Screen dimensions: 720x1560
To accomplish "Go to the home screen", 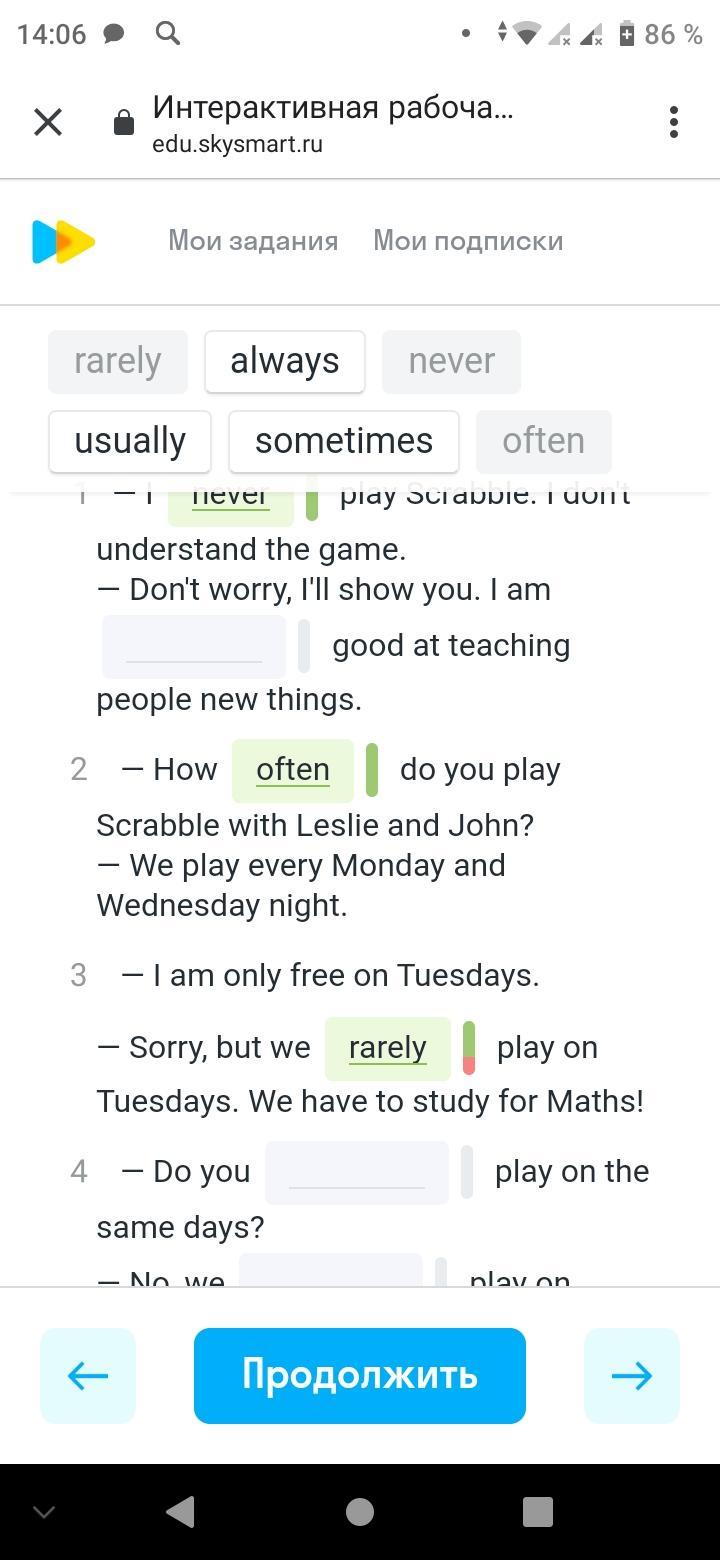I will tap(360, 1511).
